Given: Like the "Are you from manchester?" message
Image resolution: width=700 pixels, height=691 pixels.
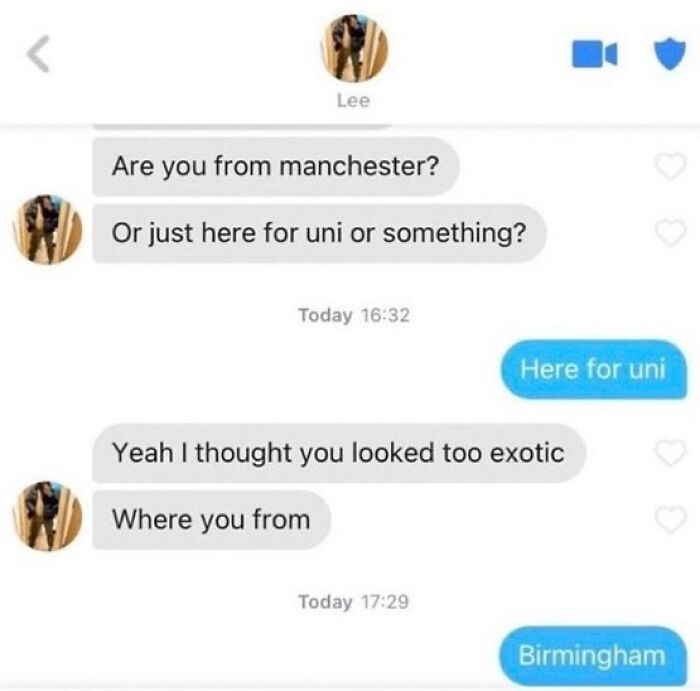Looking at the screenshot, I should 670,167.
